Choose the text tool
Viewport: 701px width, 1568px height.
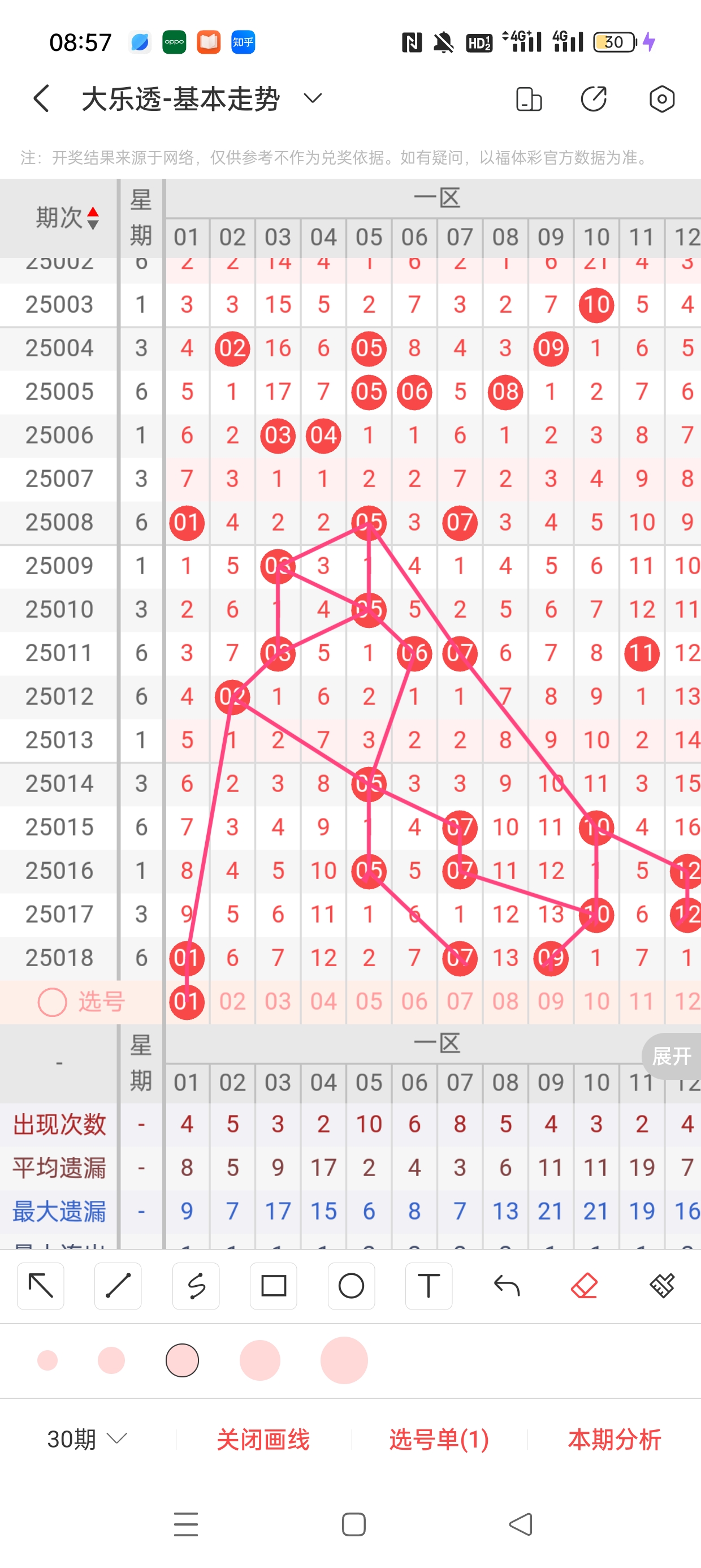pyautogui.click(x=429, y=1286)
